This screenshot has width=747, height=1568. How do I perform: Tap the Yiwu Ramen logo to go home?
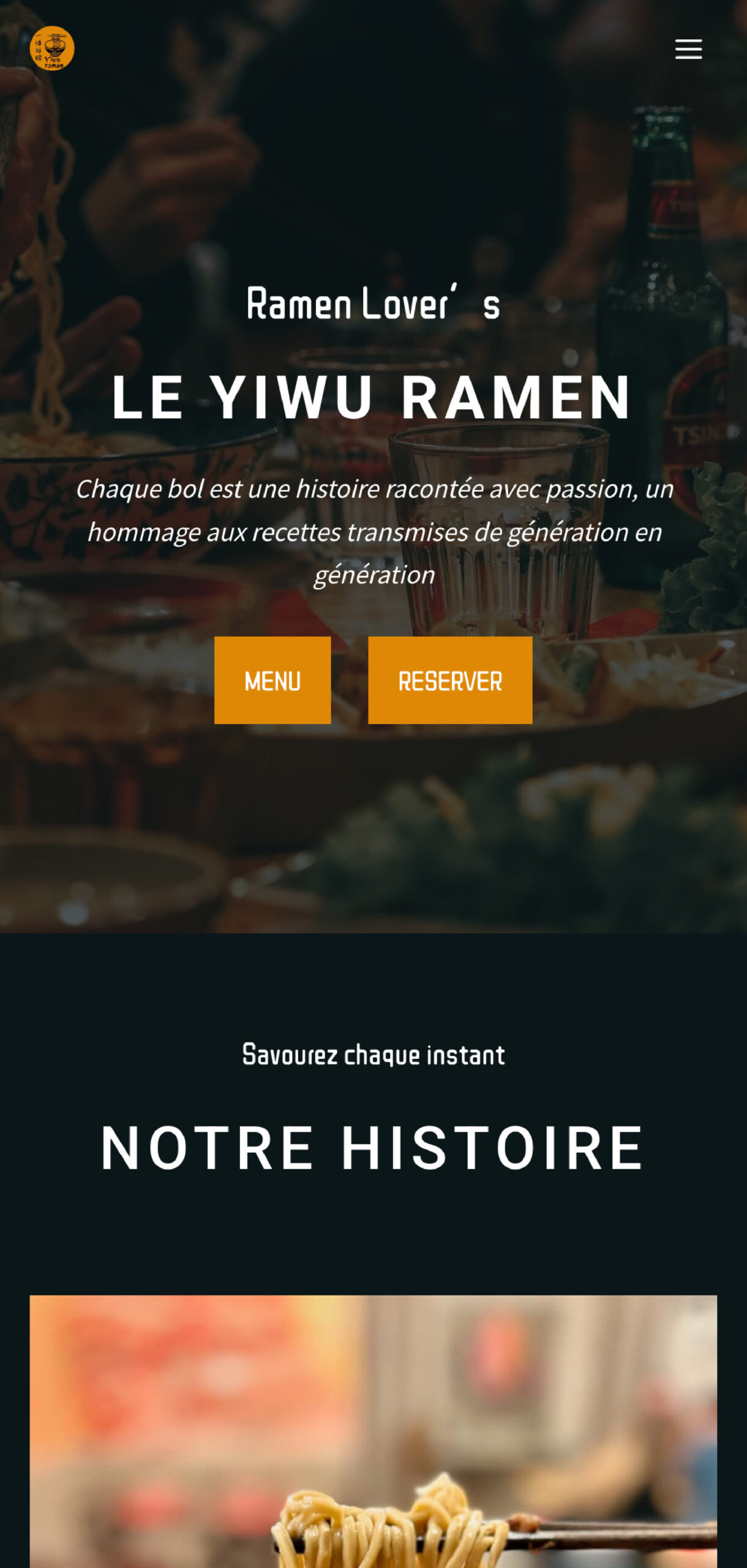point(52,48)
